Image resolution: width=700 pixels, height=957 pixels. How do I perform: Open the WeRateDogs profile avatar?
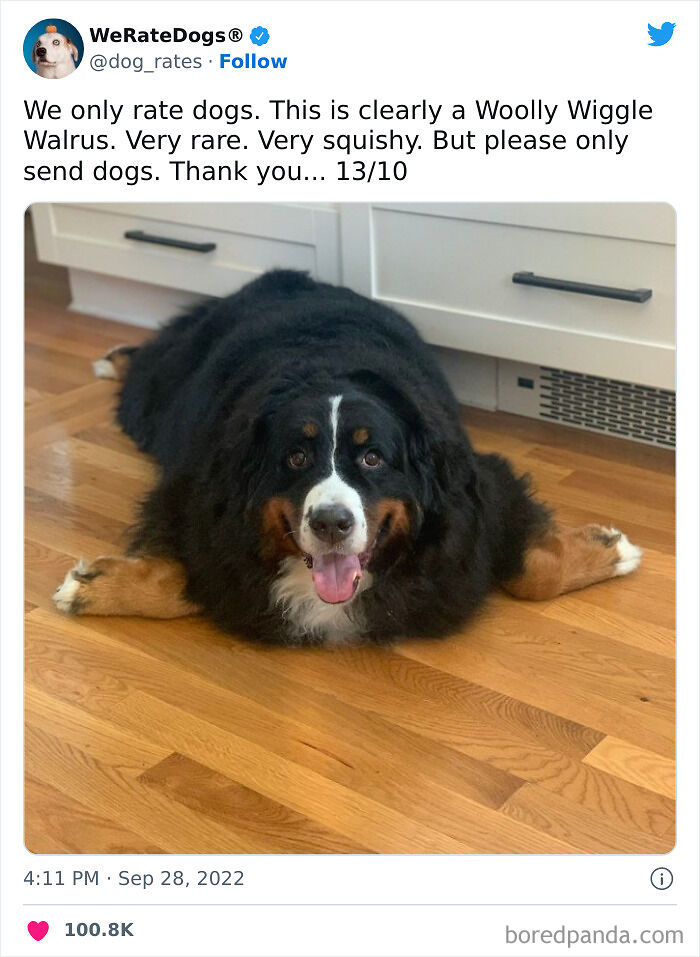(52, 48)
